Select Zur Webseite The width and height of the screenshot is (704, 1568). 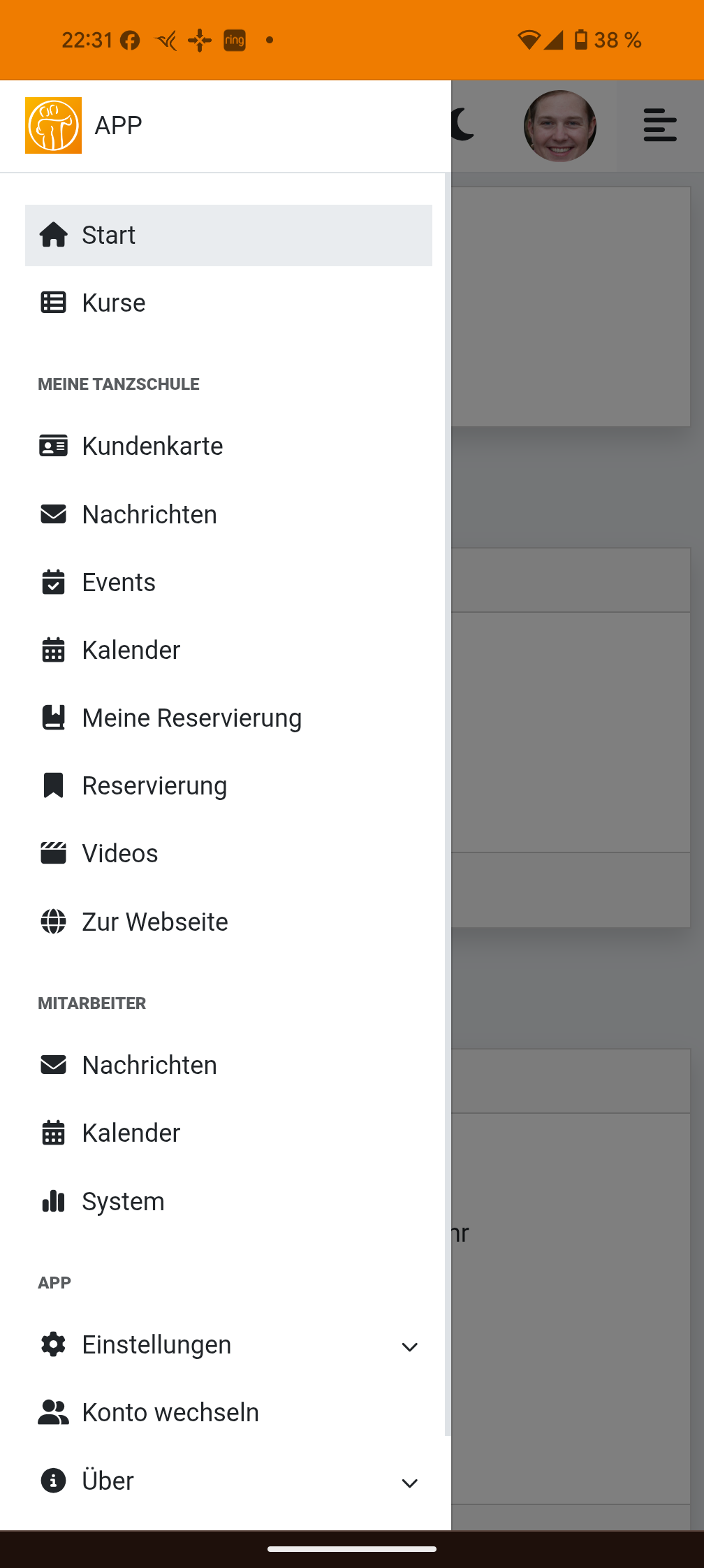228,922
